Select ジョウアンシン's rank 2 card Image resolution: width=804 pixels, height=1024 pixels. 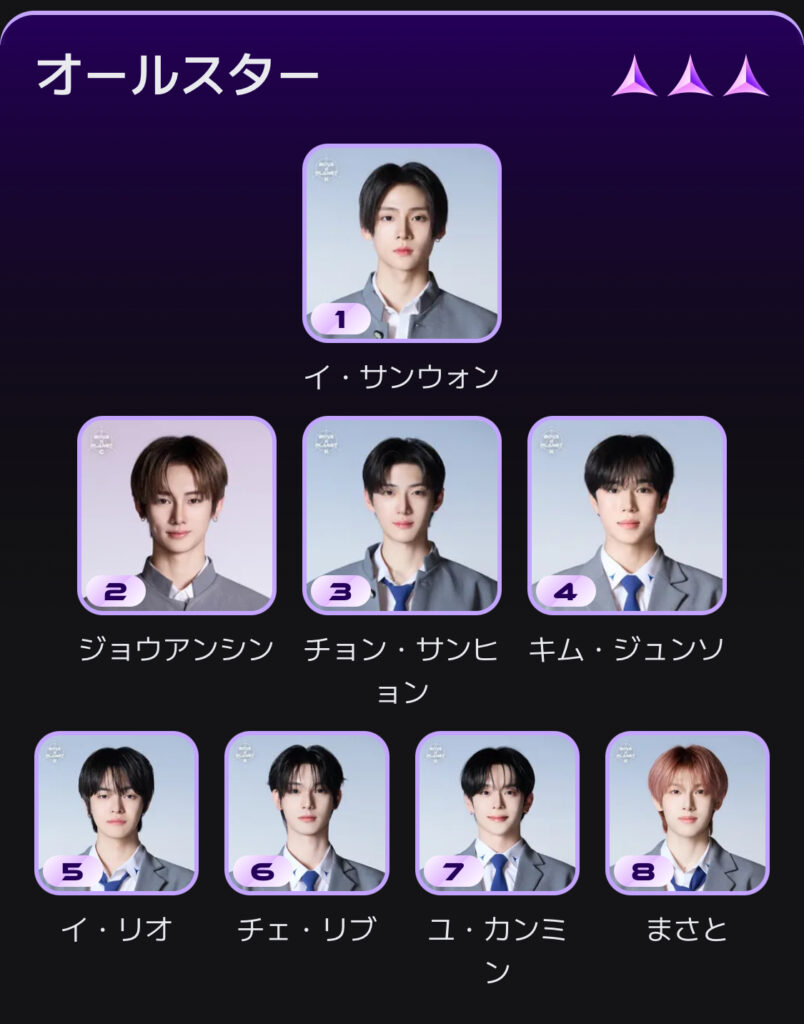[177, 515]
